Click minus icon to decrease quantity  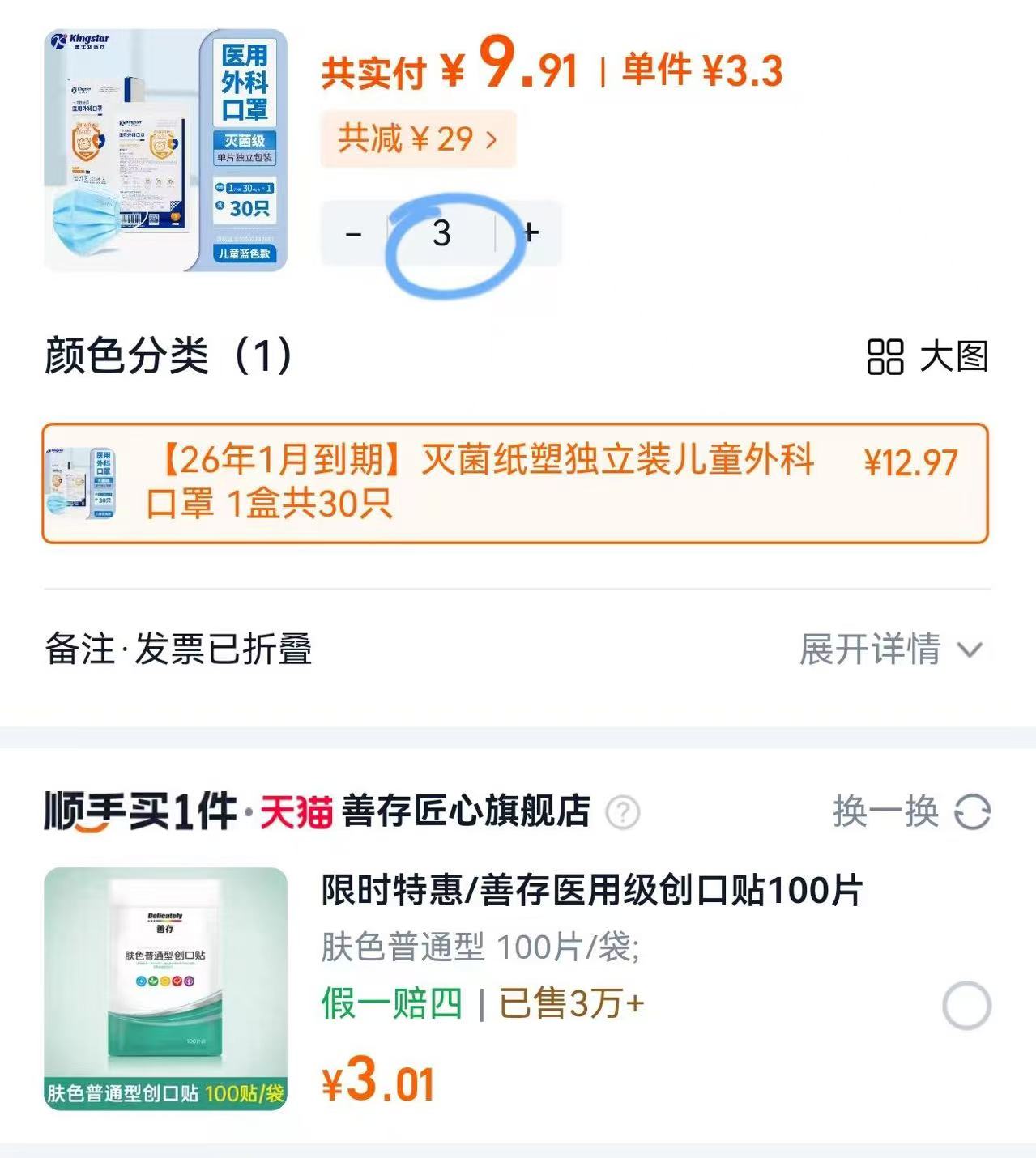354,233
